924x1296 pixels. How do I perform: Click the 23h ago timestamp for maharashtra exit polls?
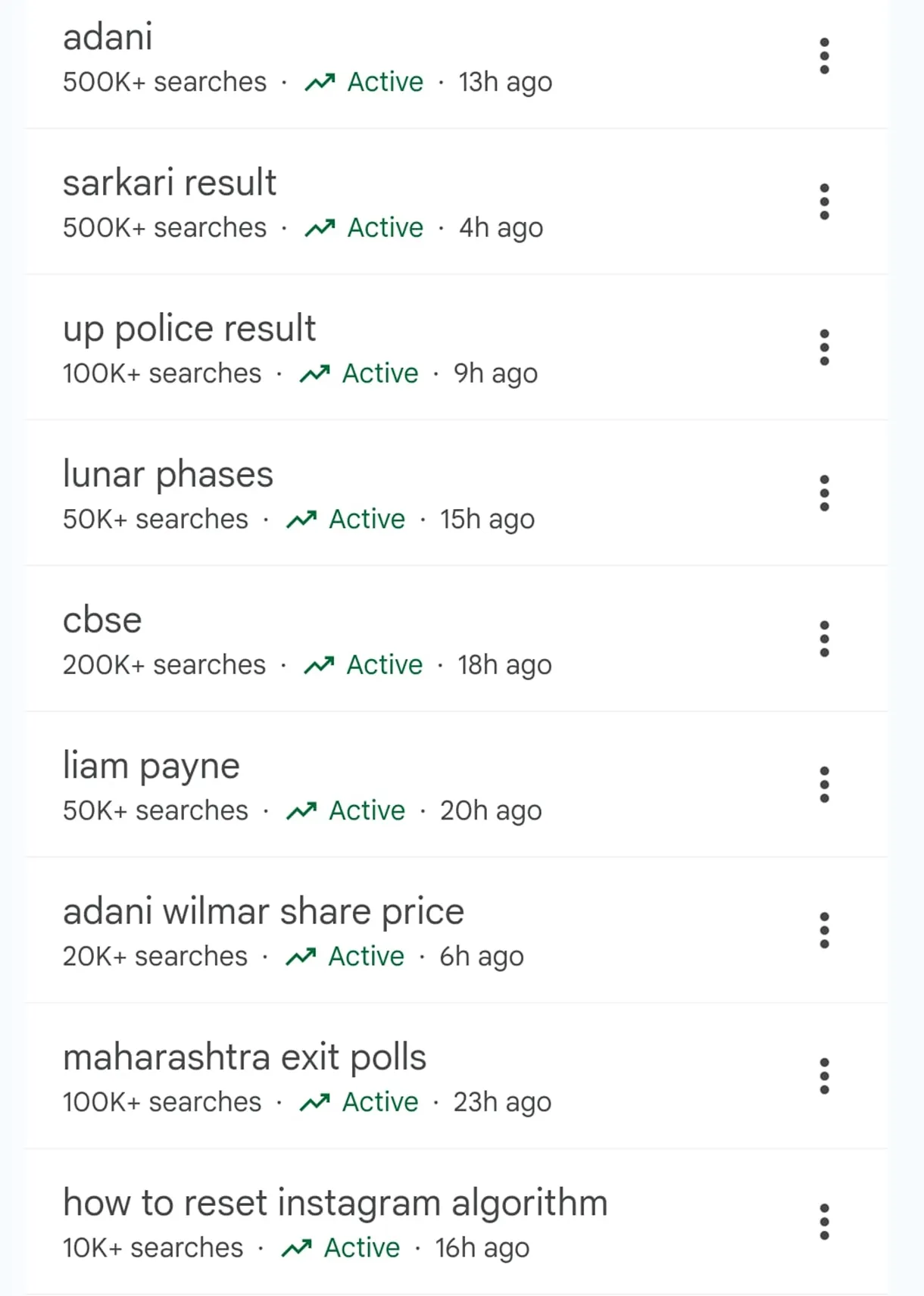(503, 1101)
